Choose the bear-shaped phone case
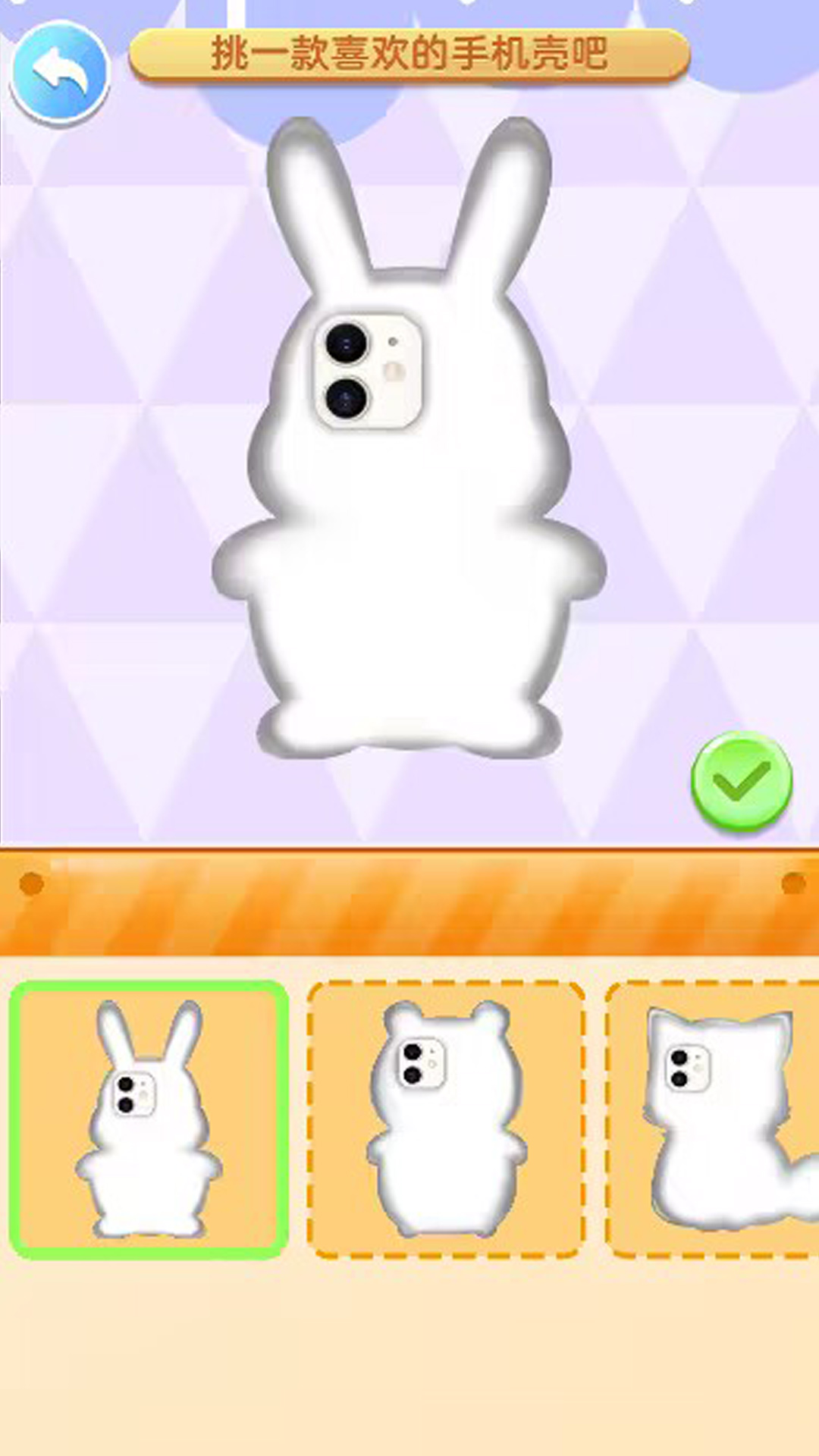Viewport: 819px width, 1456px height. point(446,1119)
